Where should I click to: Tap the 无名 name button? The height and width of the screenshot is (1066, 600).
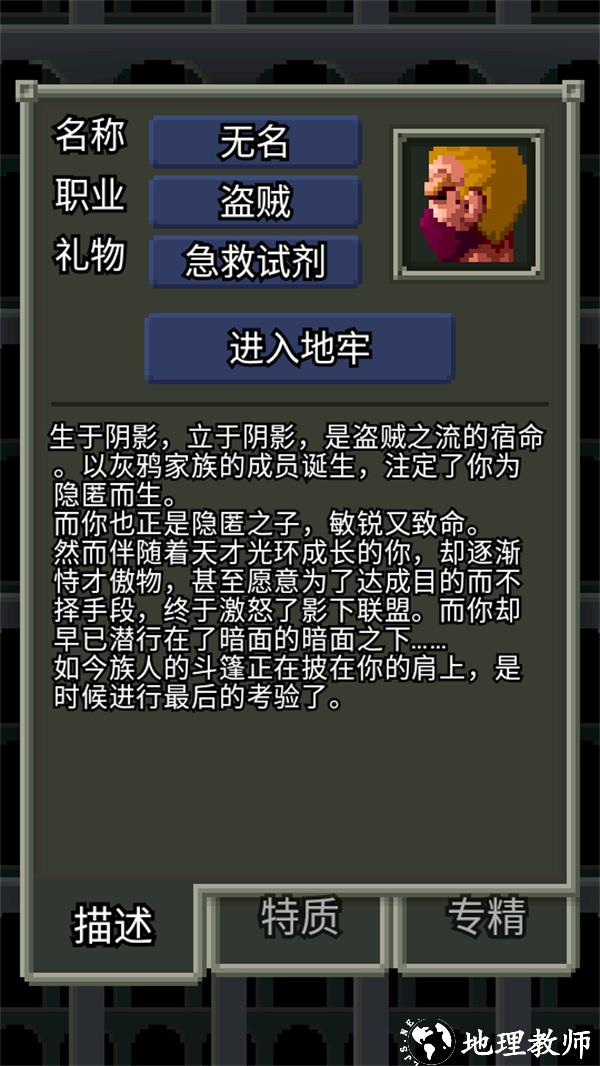coord(254,141)
